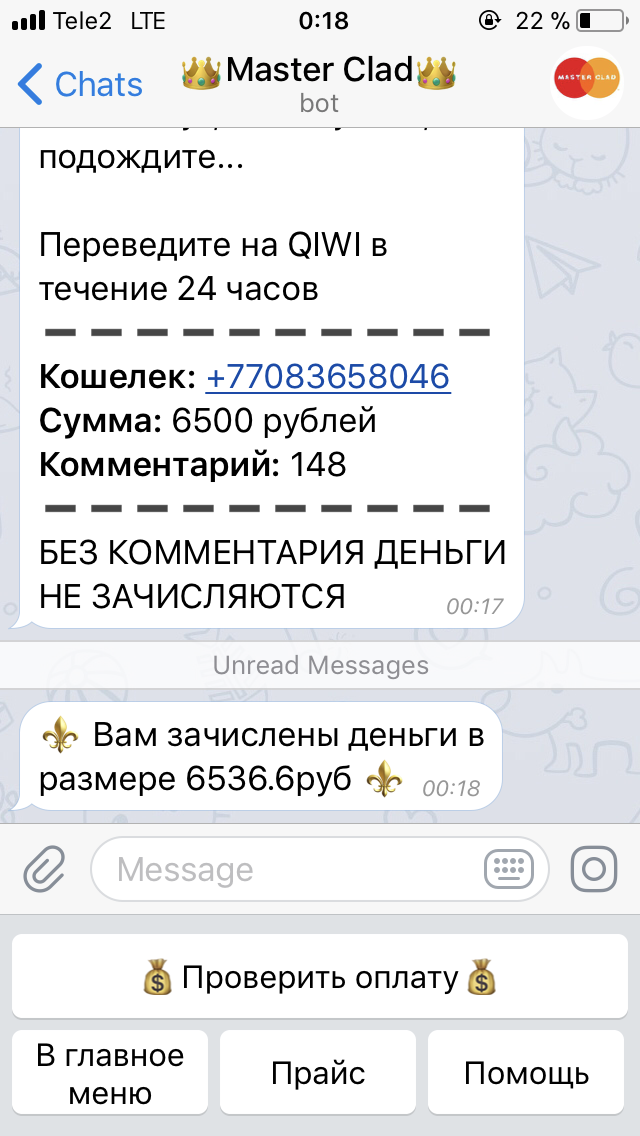
Task: Tap the wallet number +77083658046 link
Action: point(328,377)
